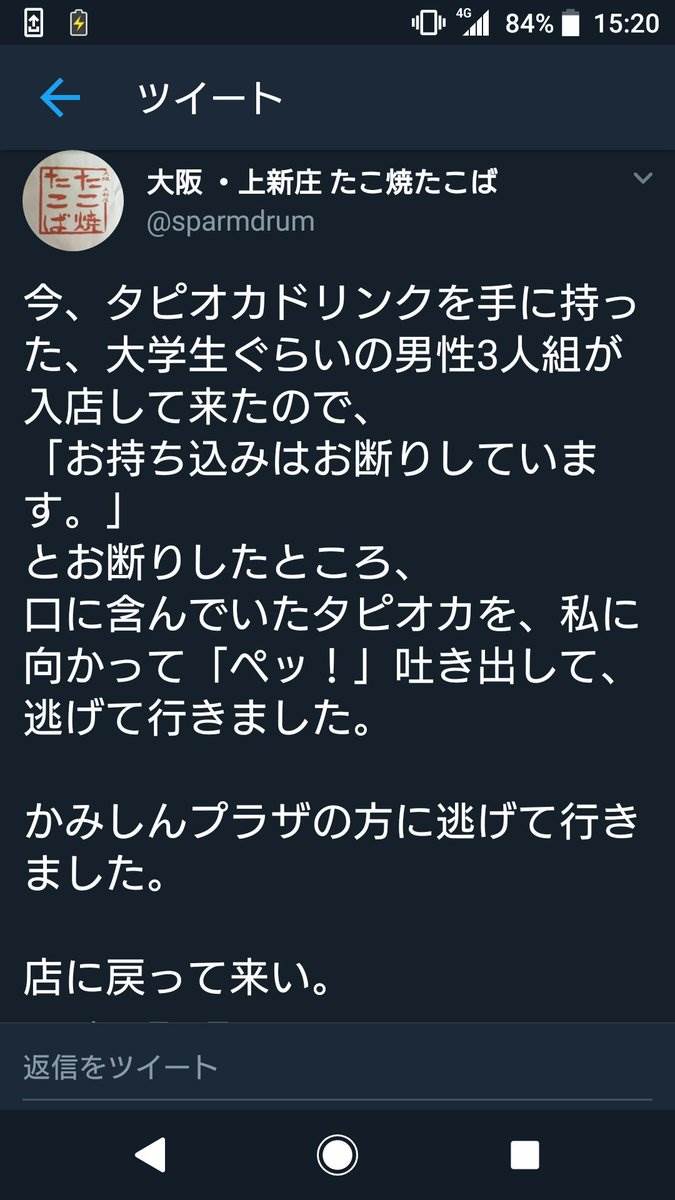Viewport: 675px width, 1200px height.
Task: Tap the system back button
Action: (150, 1155)
